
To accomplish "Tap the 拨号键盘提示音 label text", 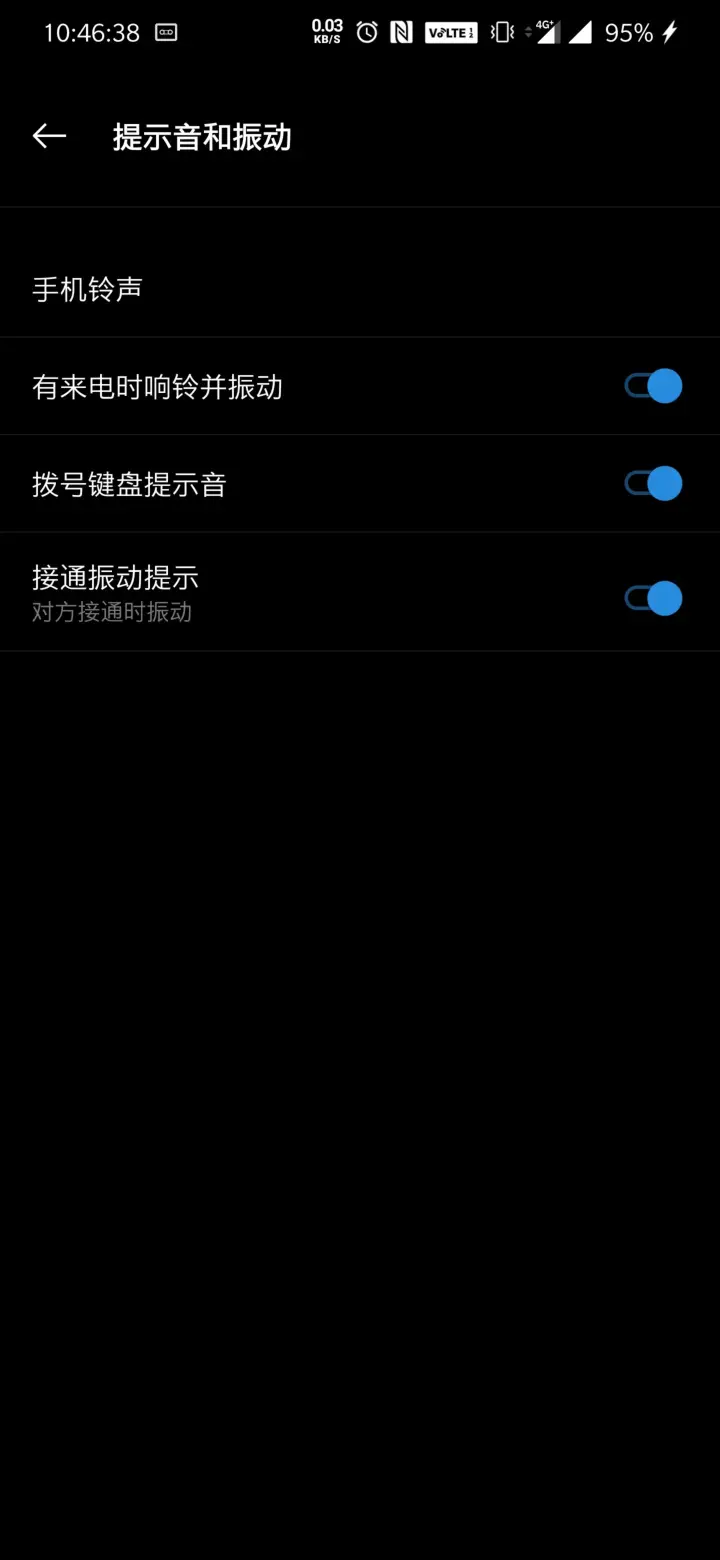I will point(128,483).
